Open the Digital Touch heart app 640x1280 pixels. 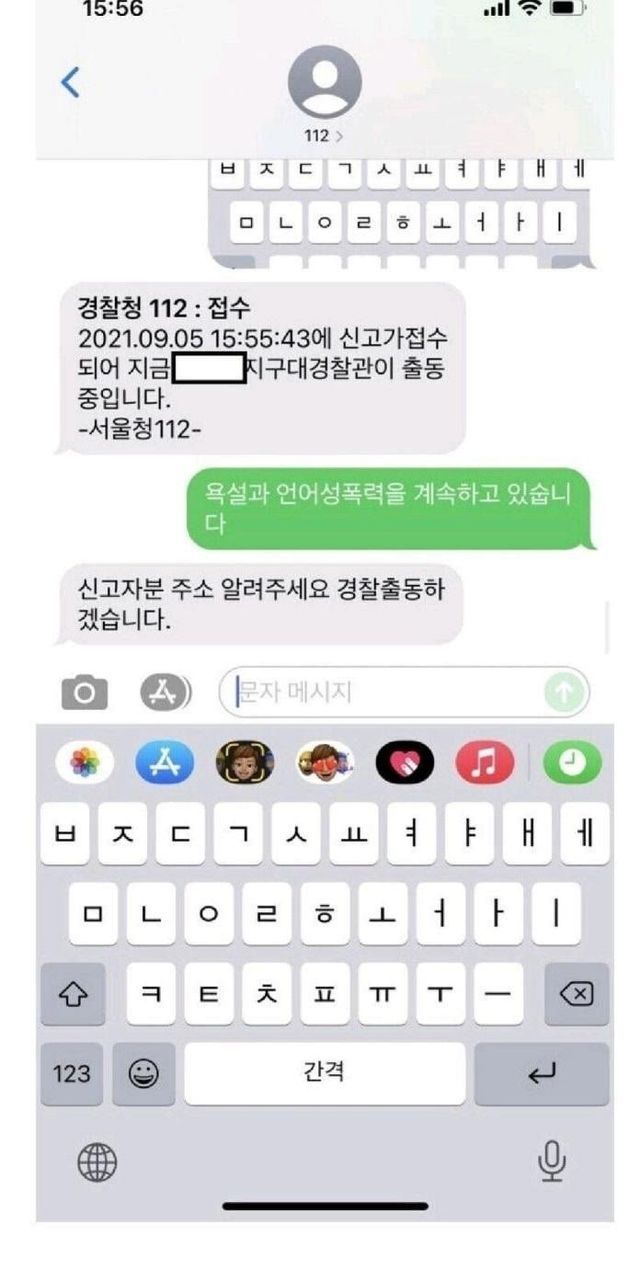click(x=405, y=765)
